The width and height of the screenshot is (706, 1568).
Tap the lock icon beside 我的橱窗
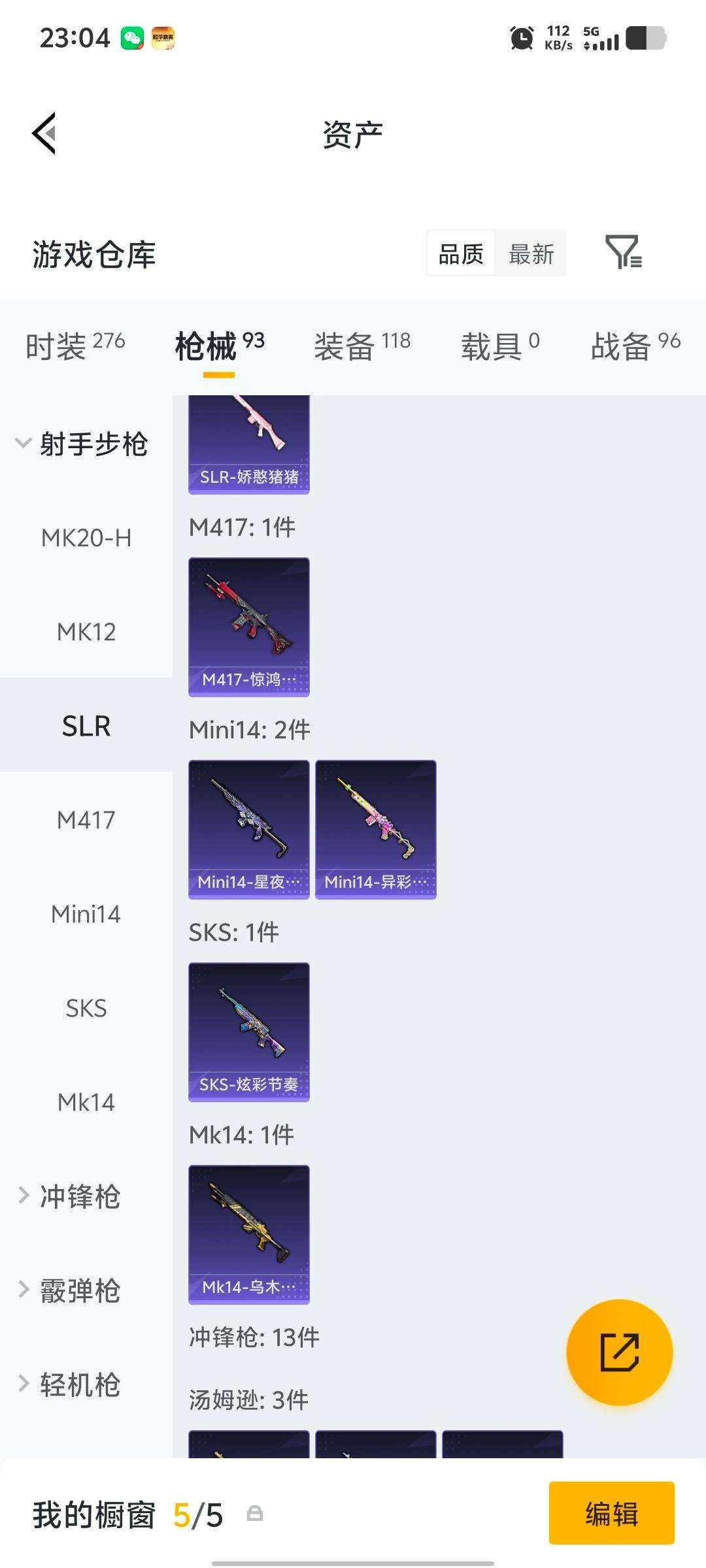click(x=256, y=1513)
